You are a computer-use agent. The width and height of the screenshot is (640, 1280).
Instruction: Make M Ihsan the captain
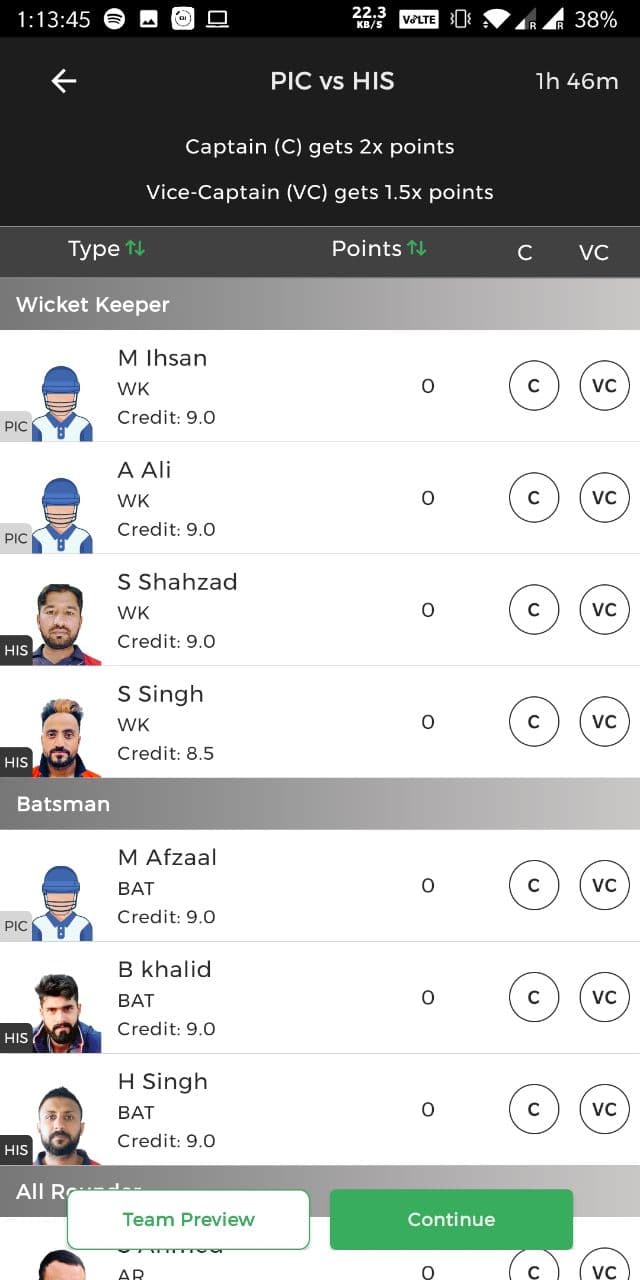click(534, 386)
